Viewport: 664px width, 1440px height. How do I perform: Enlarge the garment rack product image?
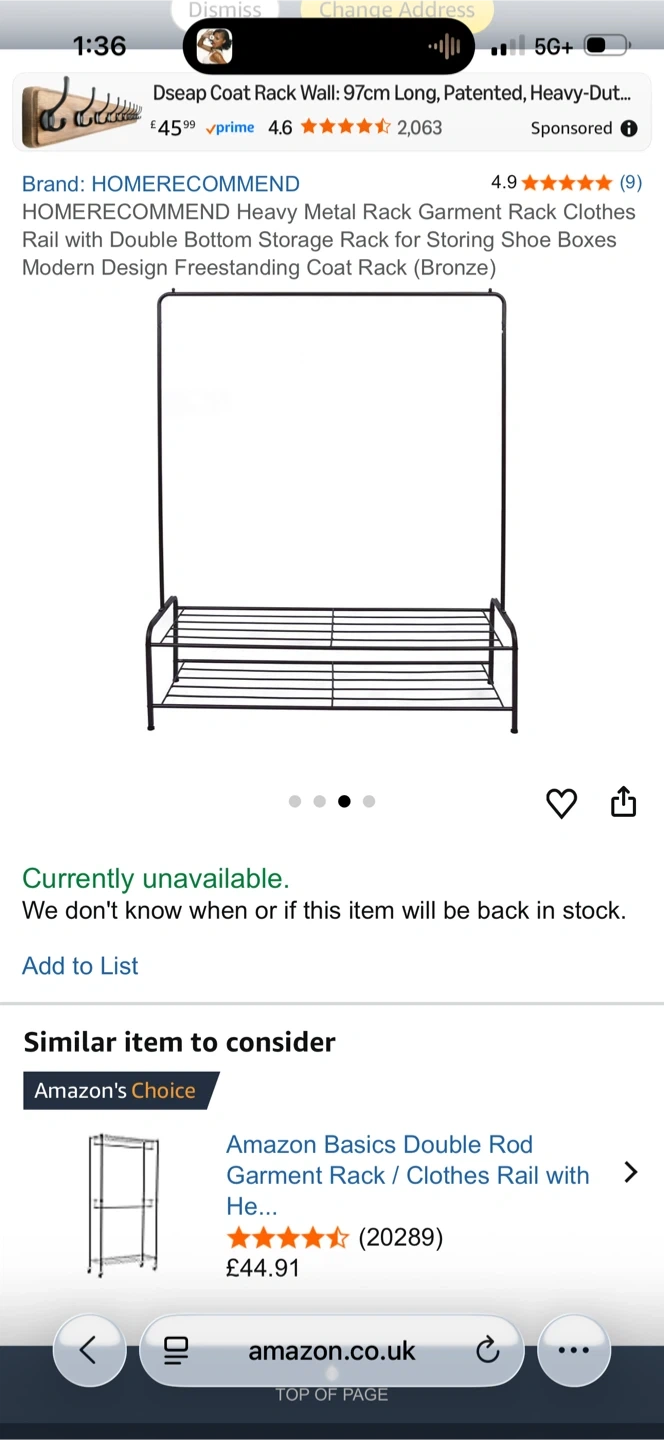pyautogui.click(x=331, y=512)
